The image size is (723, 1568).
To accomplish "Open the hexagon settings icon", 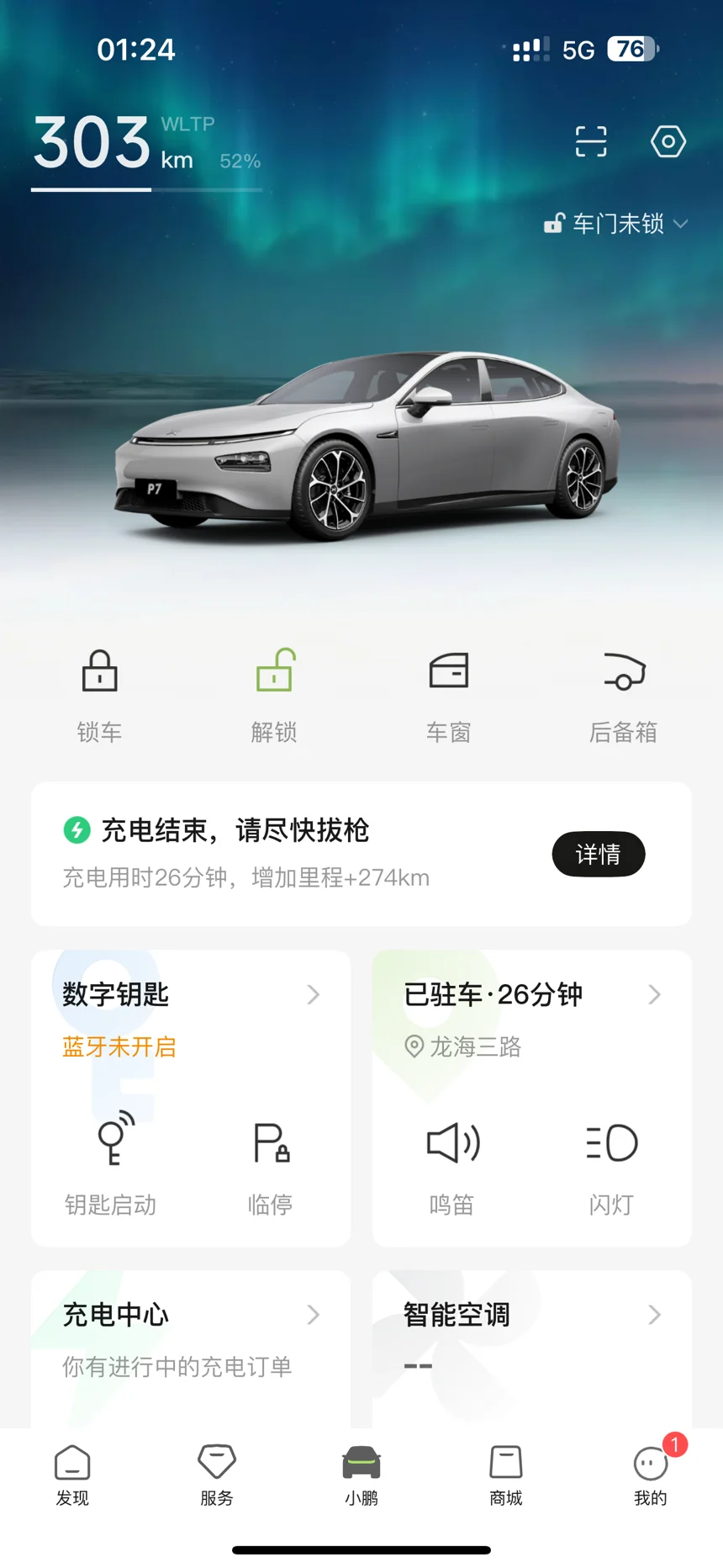I will (668, 141).
